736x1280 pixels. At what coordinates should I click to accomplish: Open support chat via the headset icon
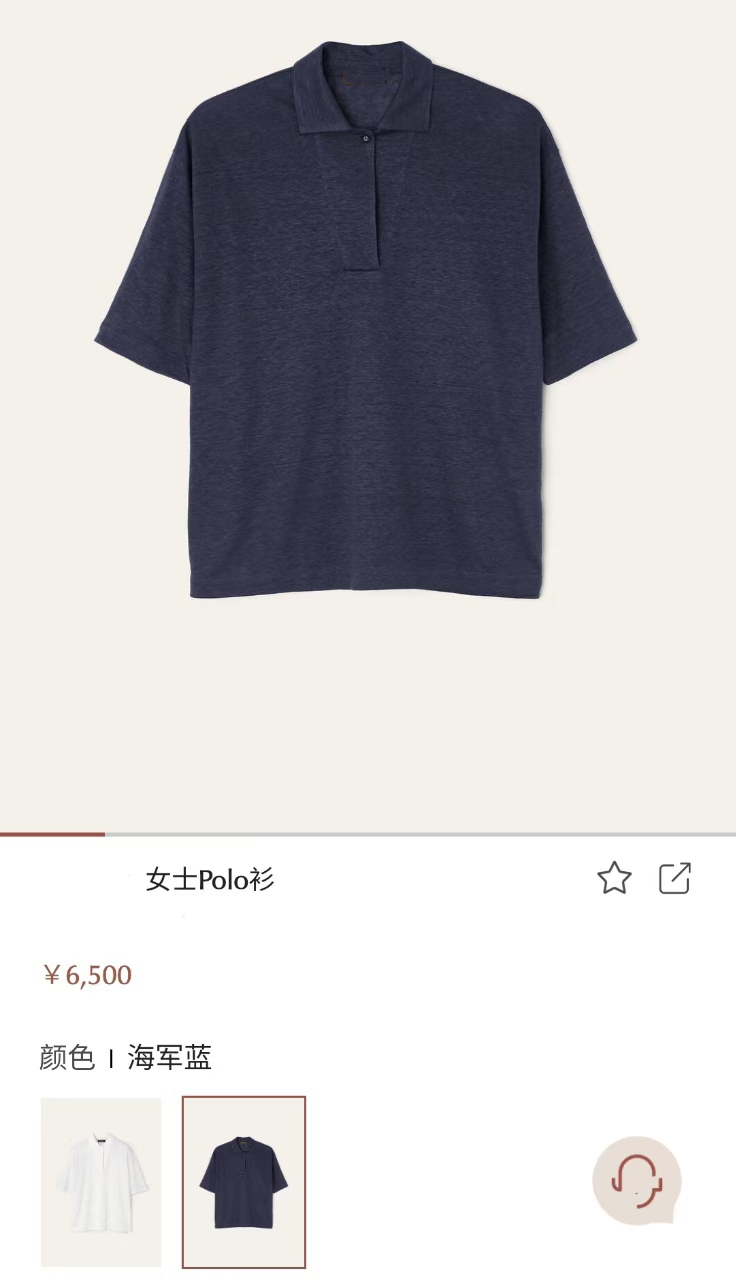[x=637, y=1180]
